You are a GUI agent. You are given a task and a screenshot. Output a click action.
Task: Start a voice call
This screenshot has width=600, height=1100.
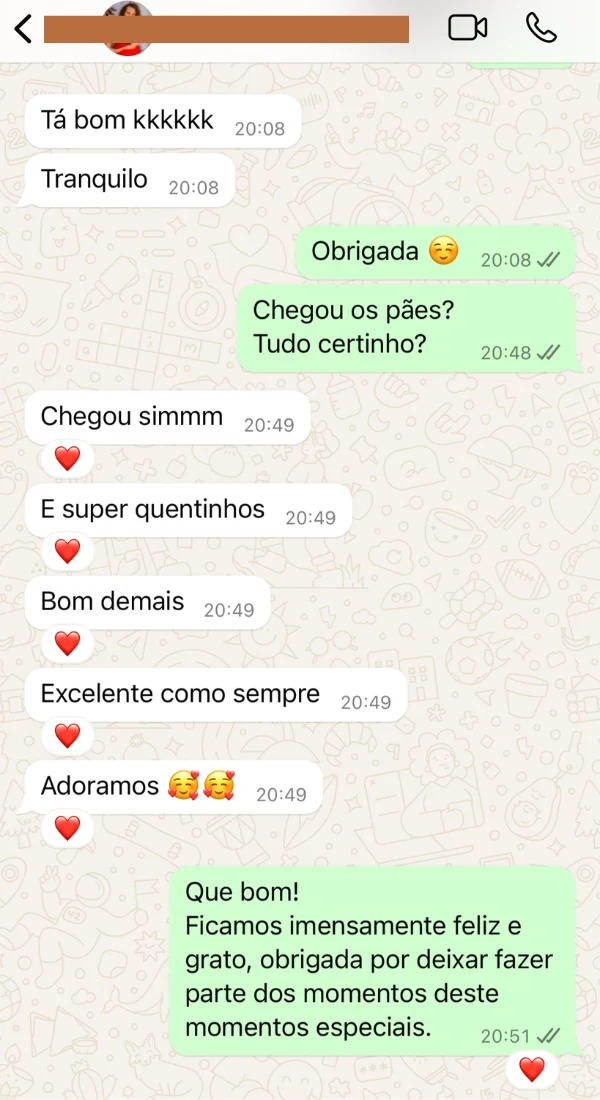point(541,28)
